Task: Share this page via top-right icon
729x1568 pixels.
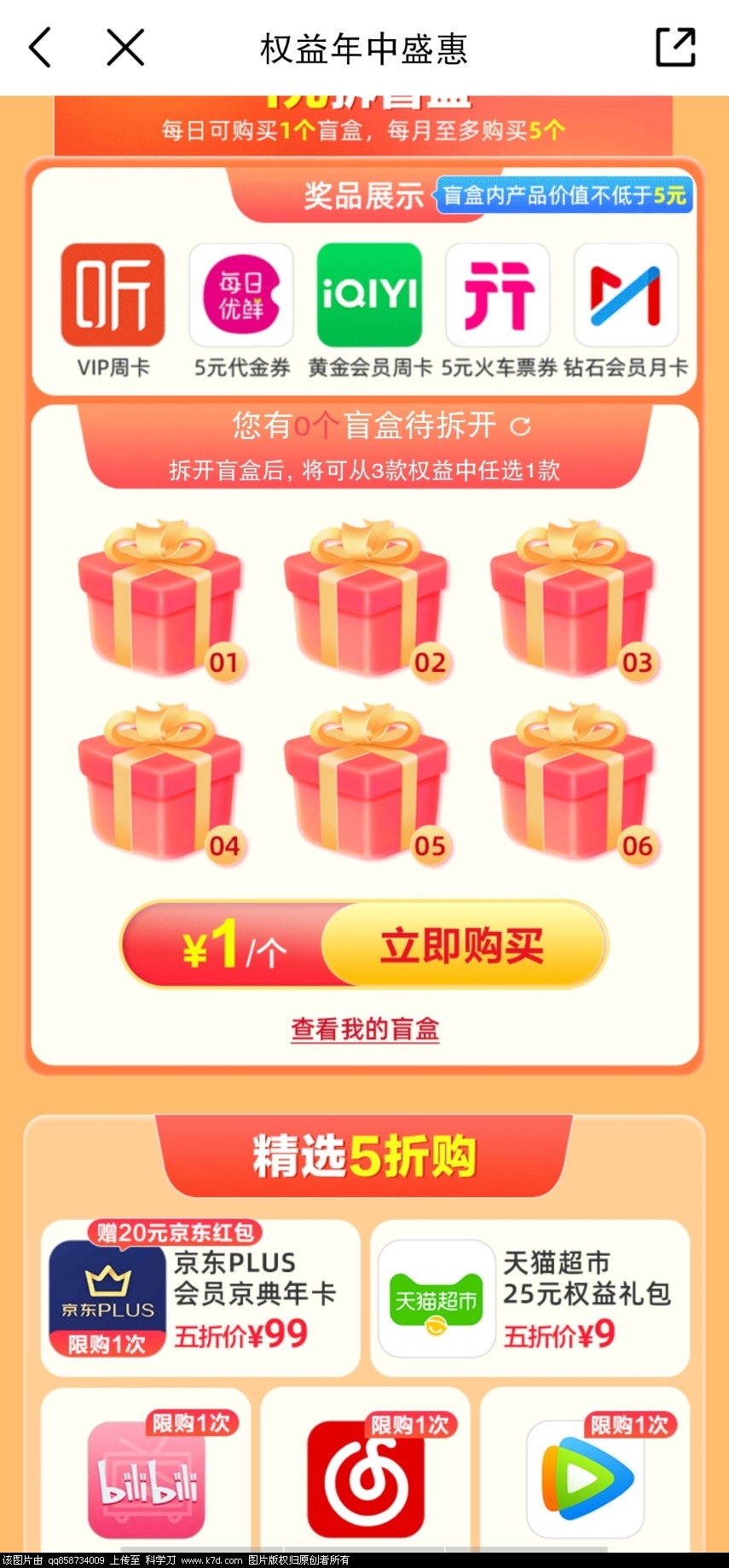Action: click(x=675, y=47)
